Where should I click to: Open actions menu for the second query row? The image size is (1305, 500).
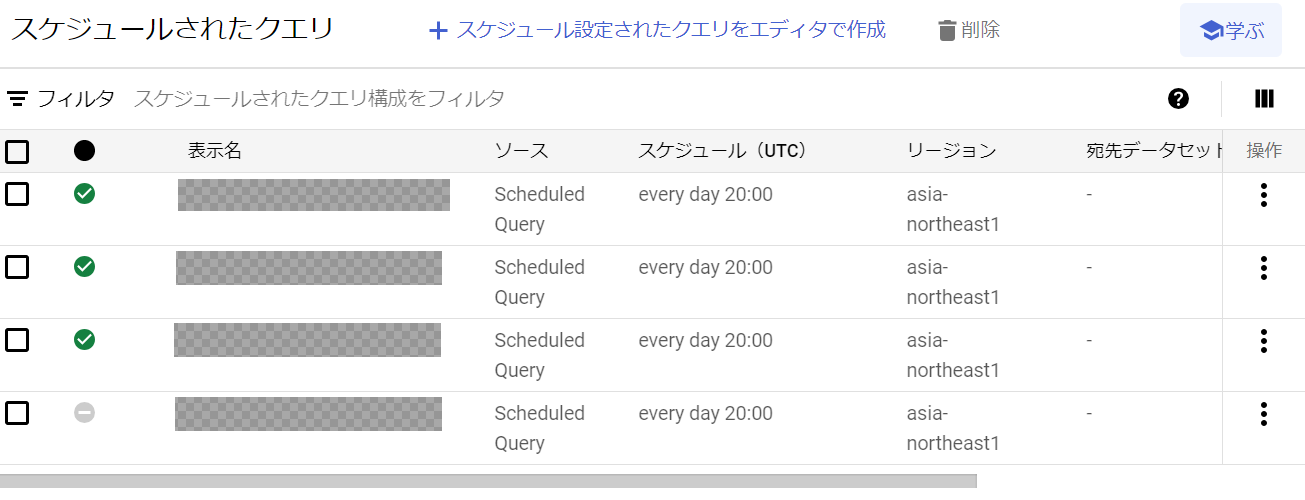(x=1264, y=268)
